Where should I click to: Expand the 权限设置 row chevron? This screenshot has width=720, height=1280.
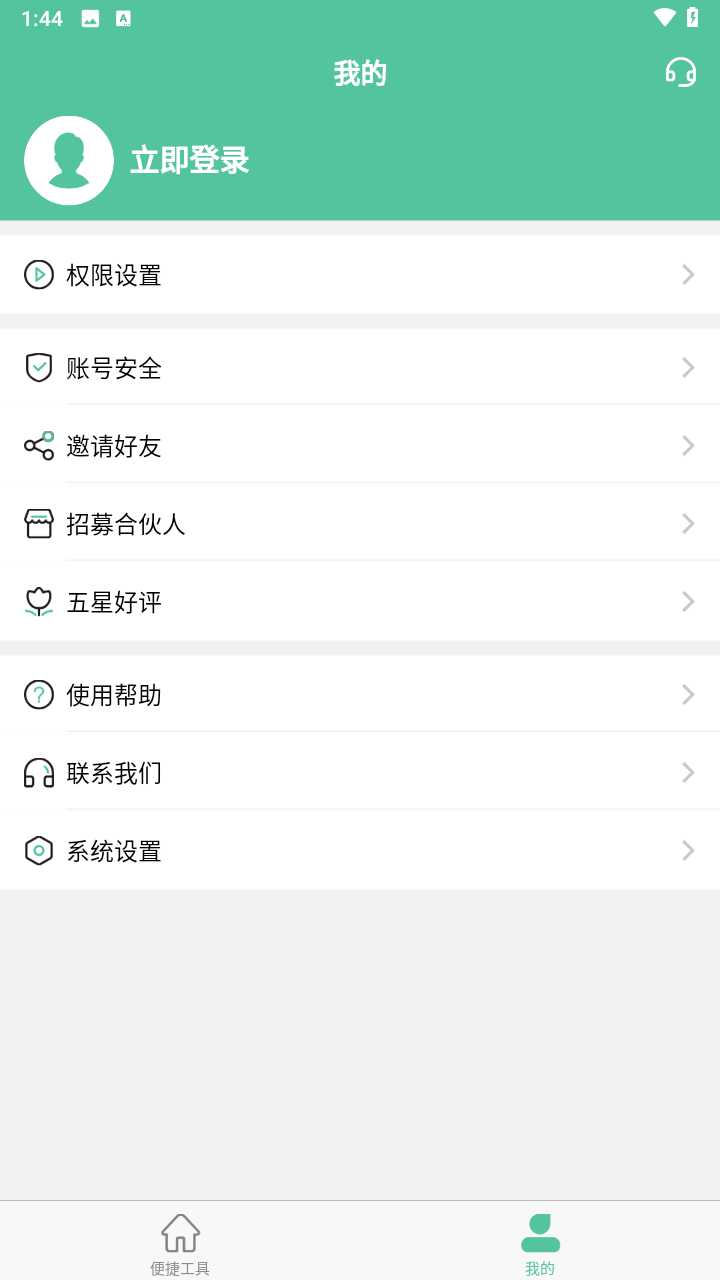click(687, 275)
